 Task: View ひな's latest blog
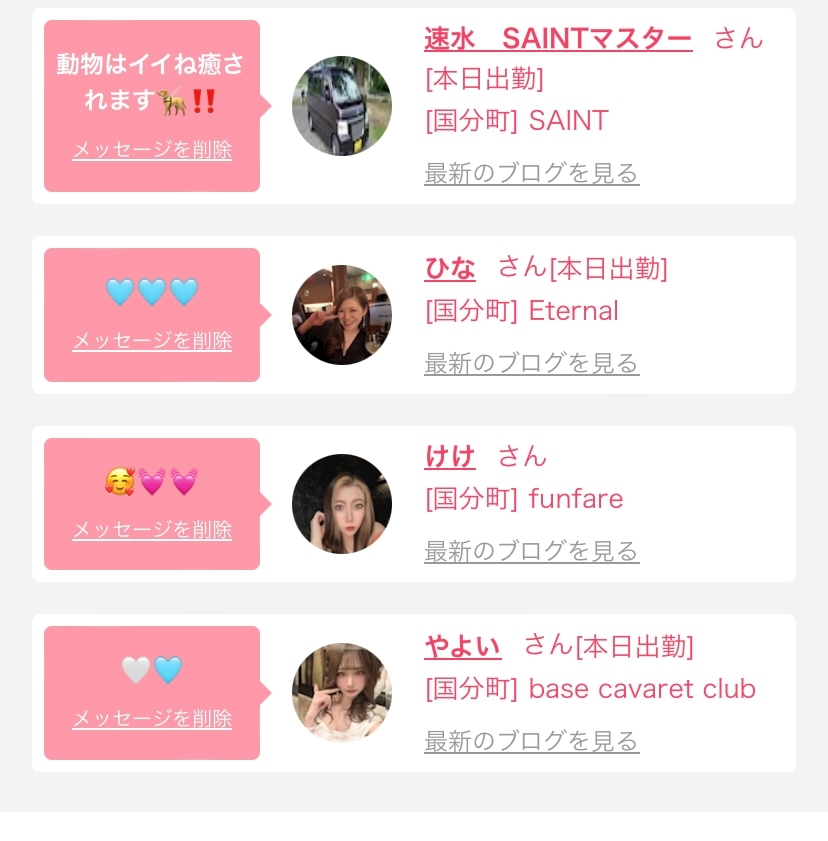(x=531, y=363)
